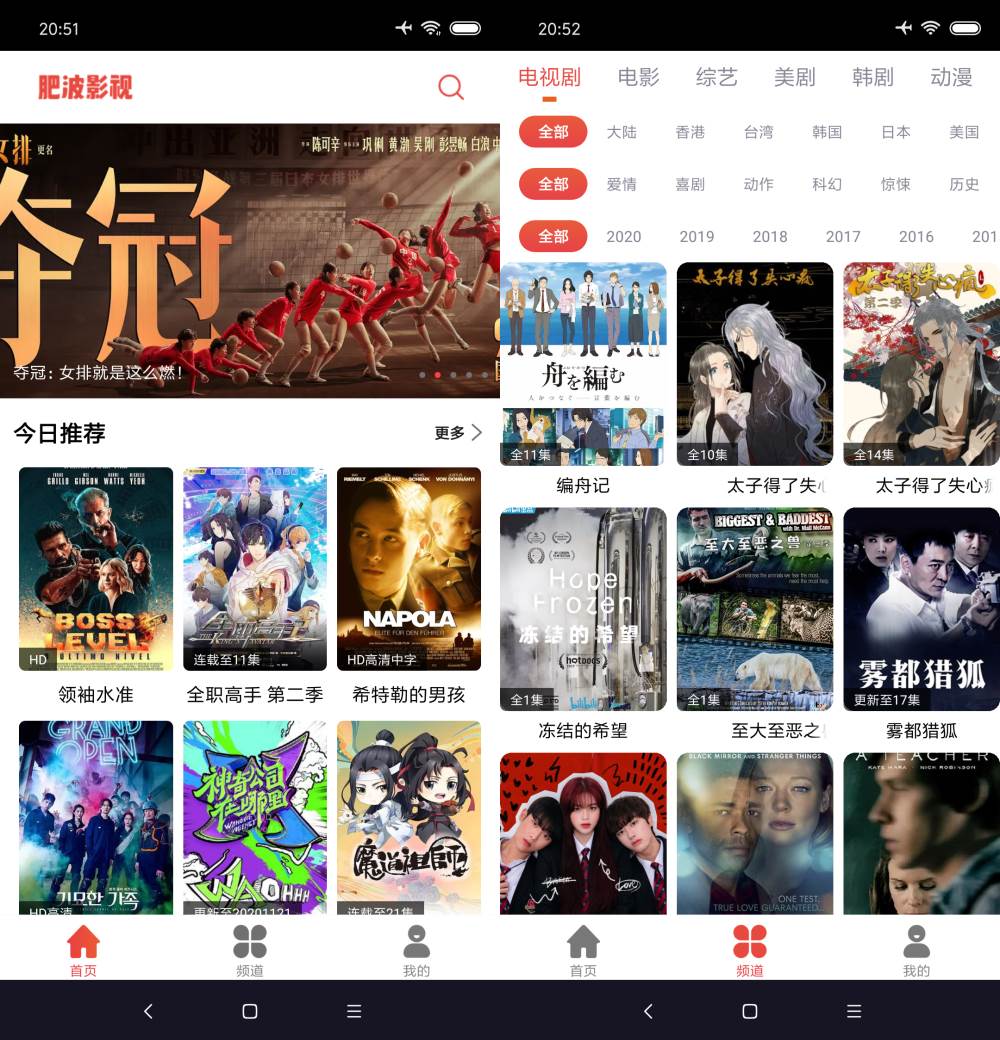The height and width of the screenshot is (1040, 1000).
Task: Switch to the 韩剧 tab
Action: (x=872, y=77)
